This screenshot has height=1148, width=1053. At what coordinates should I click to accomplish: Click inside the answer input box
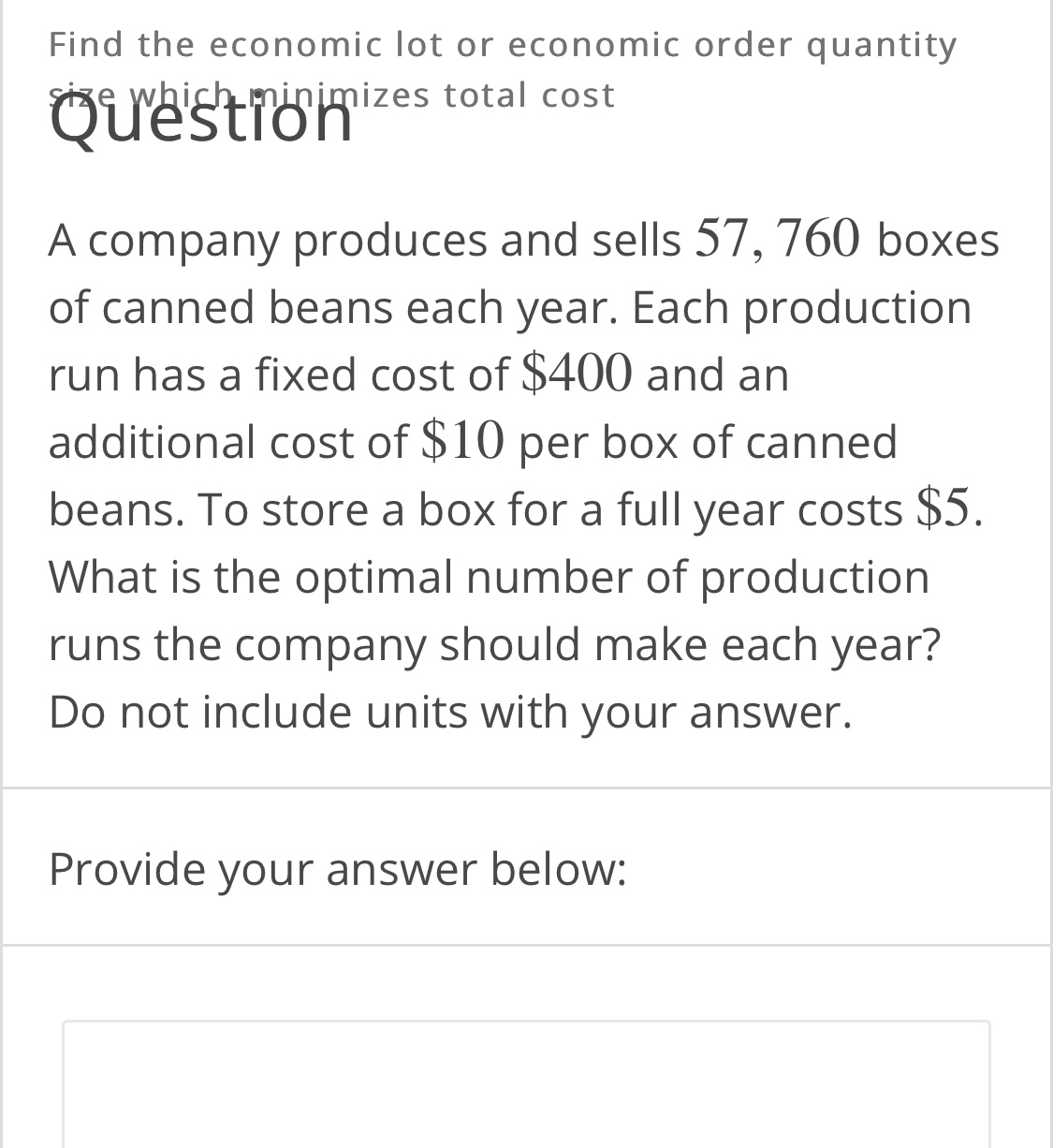[526, 1086]
